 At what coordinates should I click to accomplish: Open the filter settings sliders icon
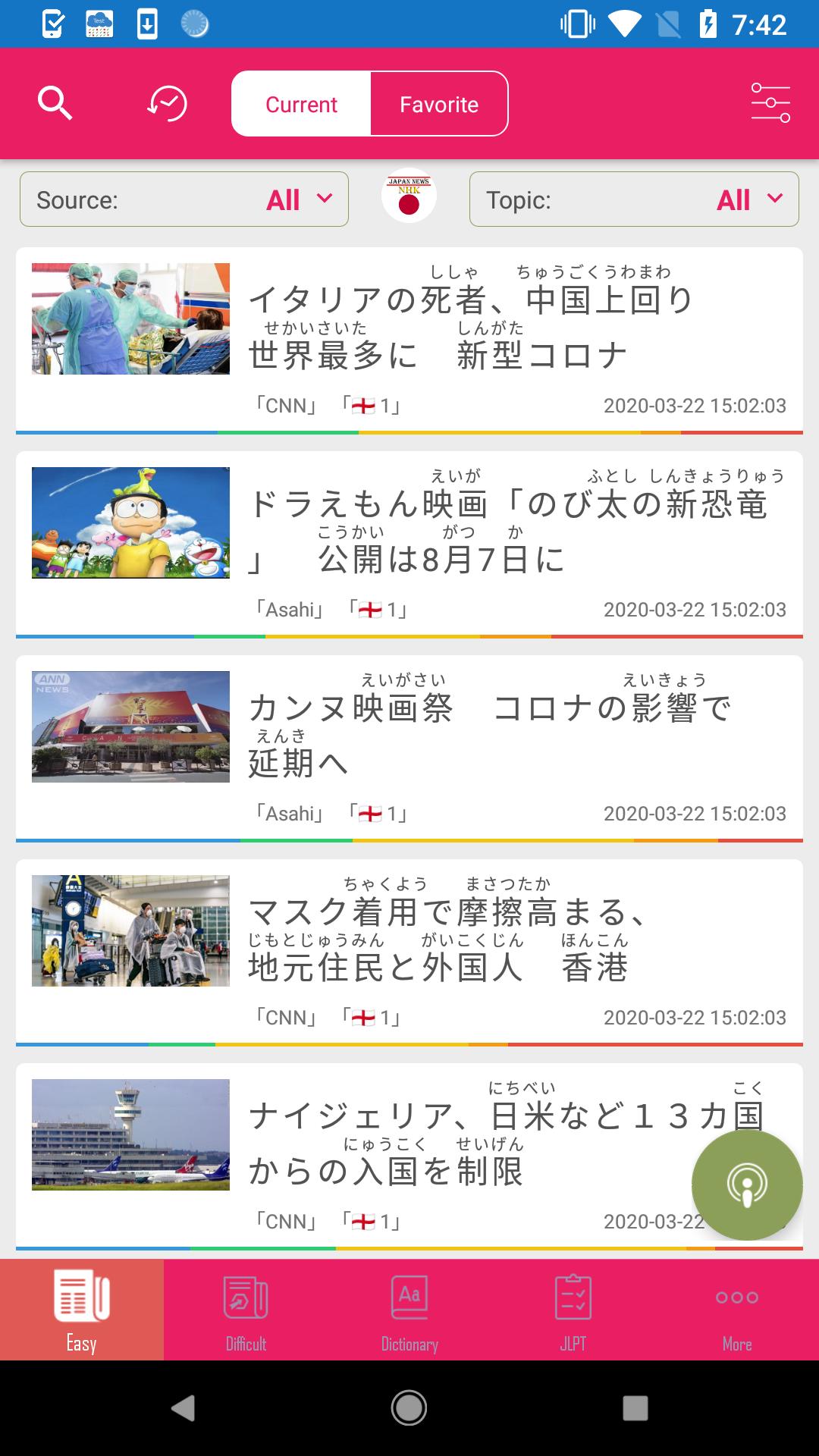770,103
